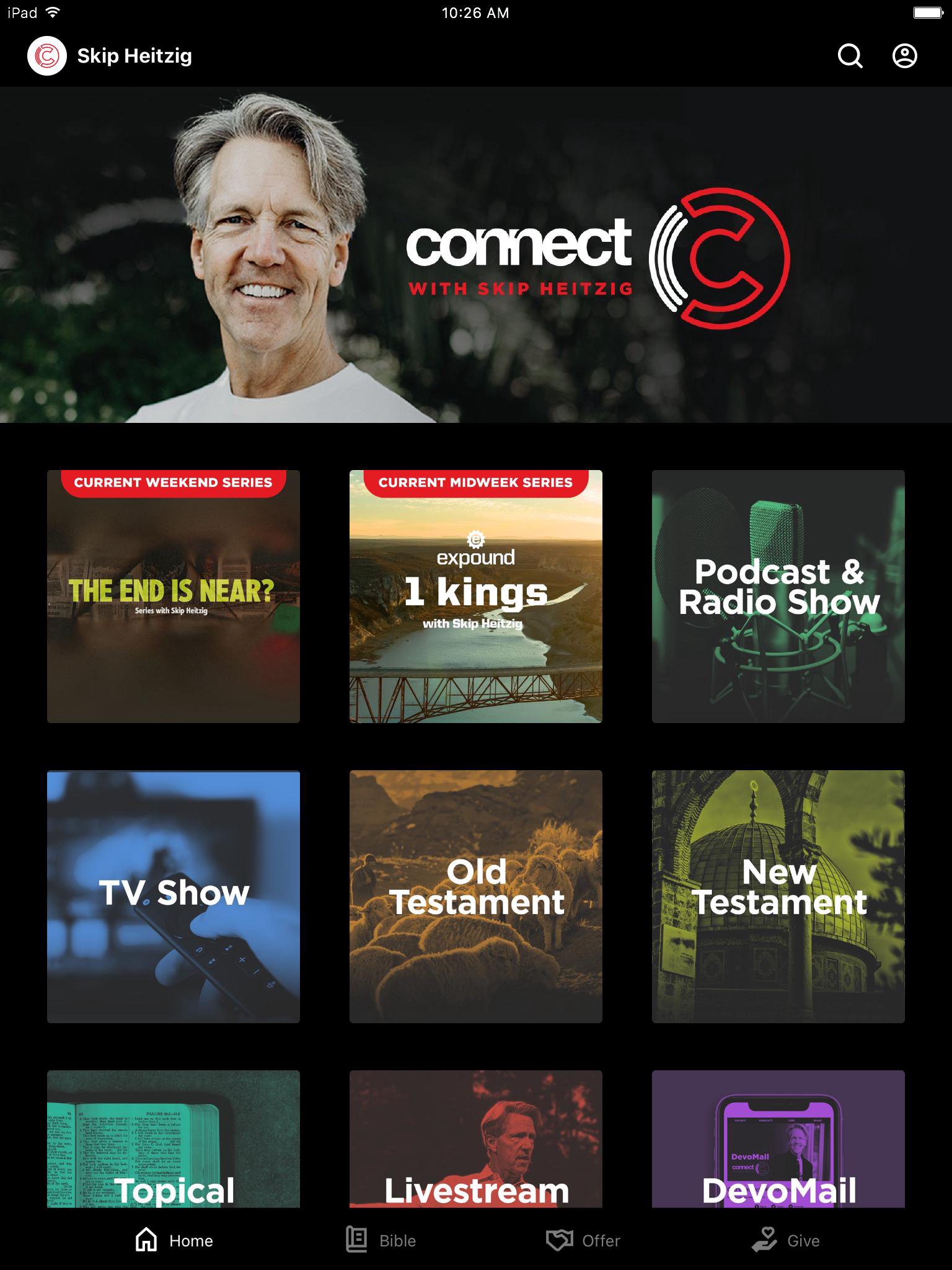Select the TV Show tile

coord(174,897)
